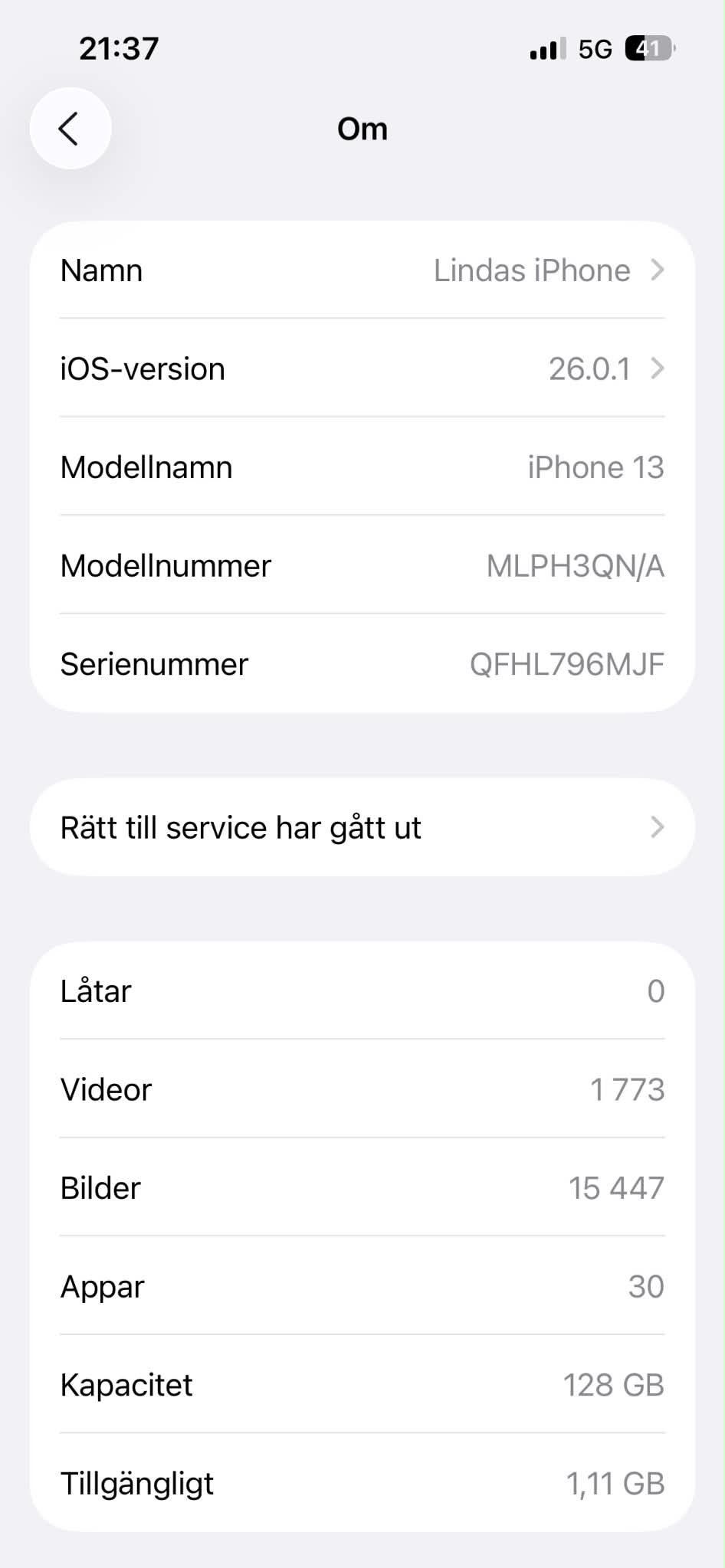Open iOS-version 26.0.1 details
This screenshot has width=725, height=1568.
pyautogui.click(x=362, y=368)
